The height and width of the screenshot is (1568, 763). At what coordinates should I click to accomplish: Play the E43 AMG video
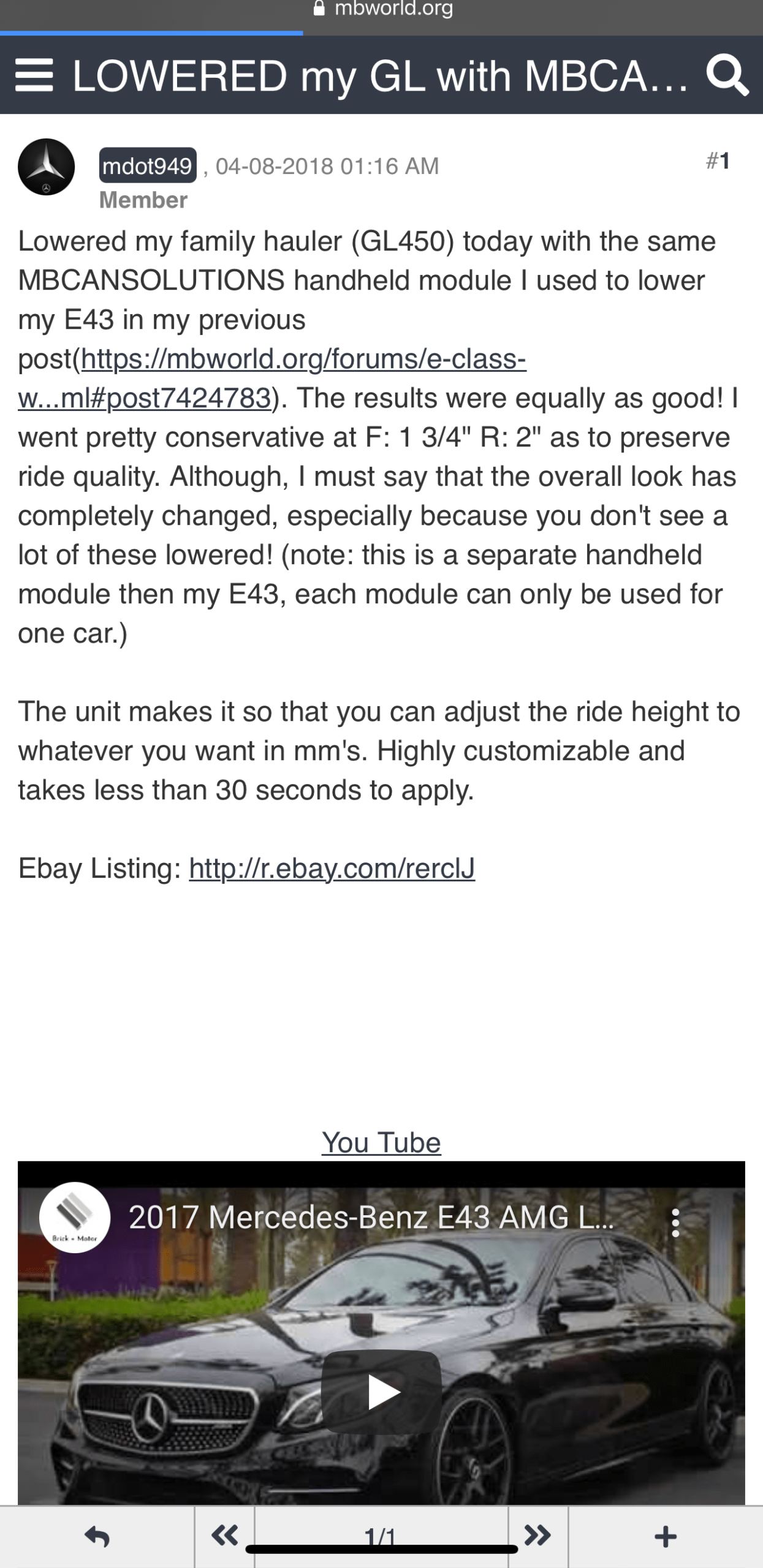[381, 1392]
